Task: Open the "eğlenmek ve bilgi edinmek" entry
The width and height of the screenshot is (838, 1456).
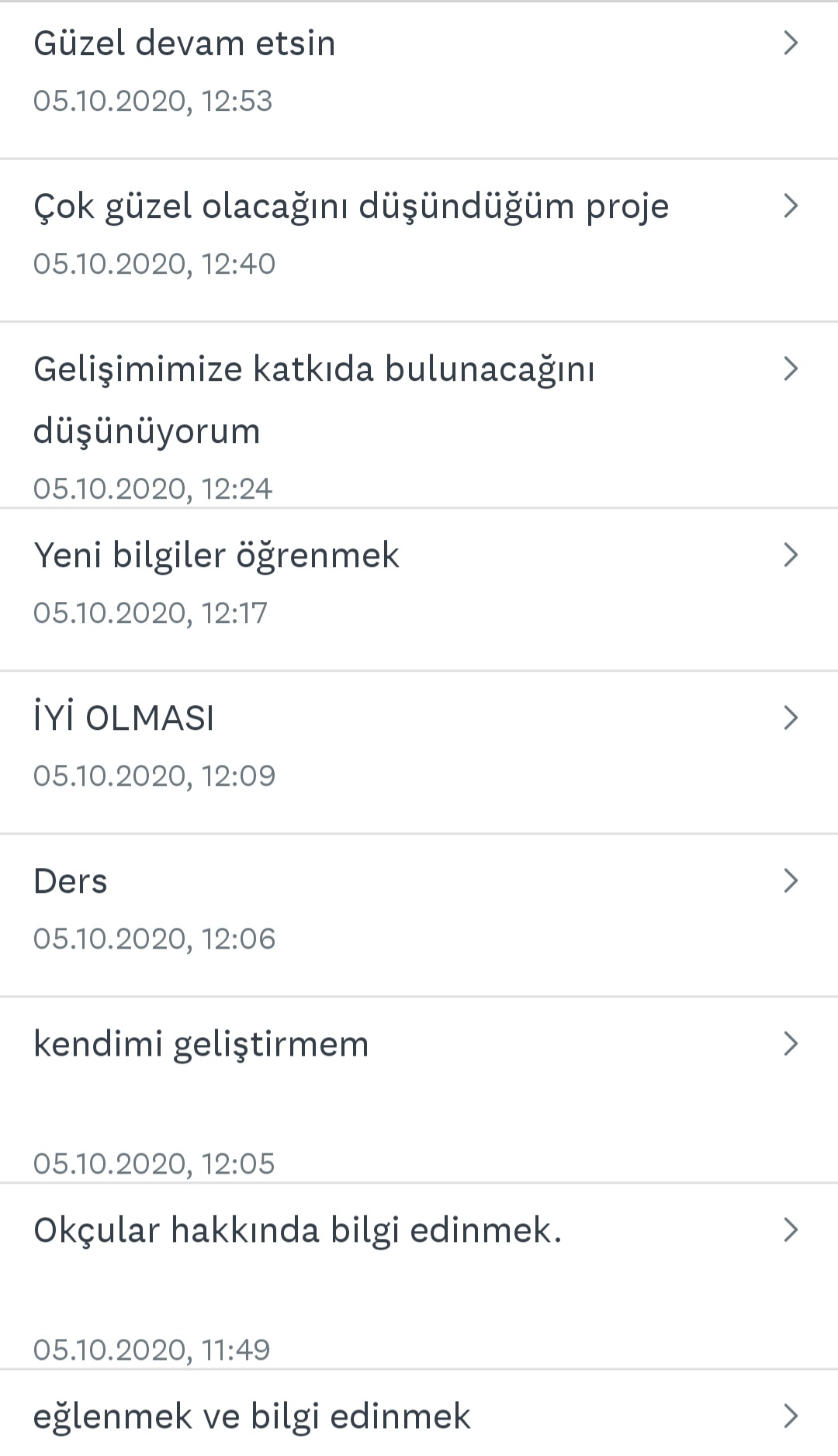Action: coord(251,1416)
